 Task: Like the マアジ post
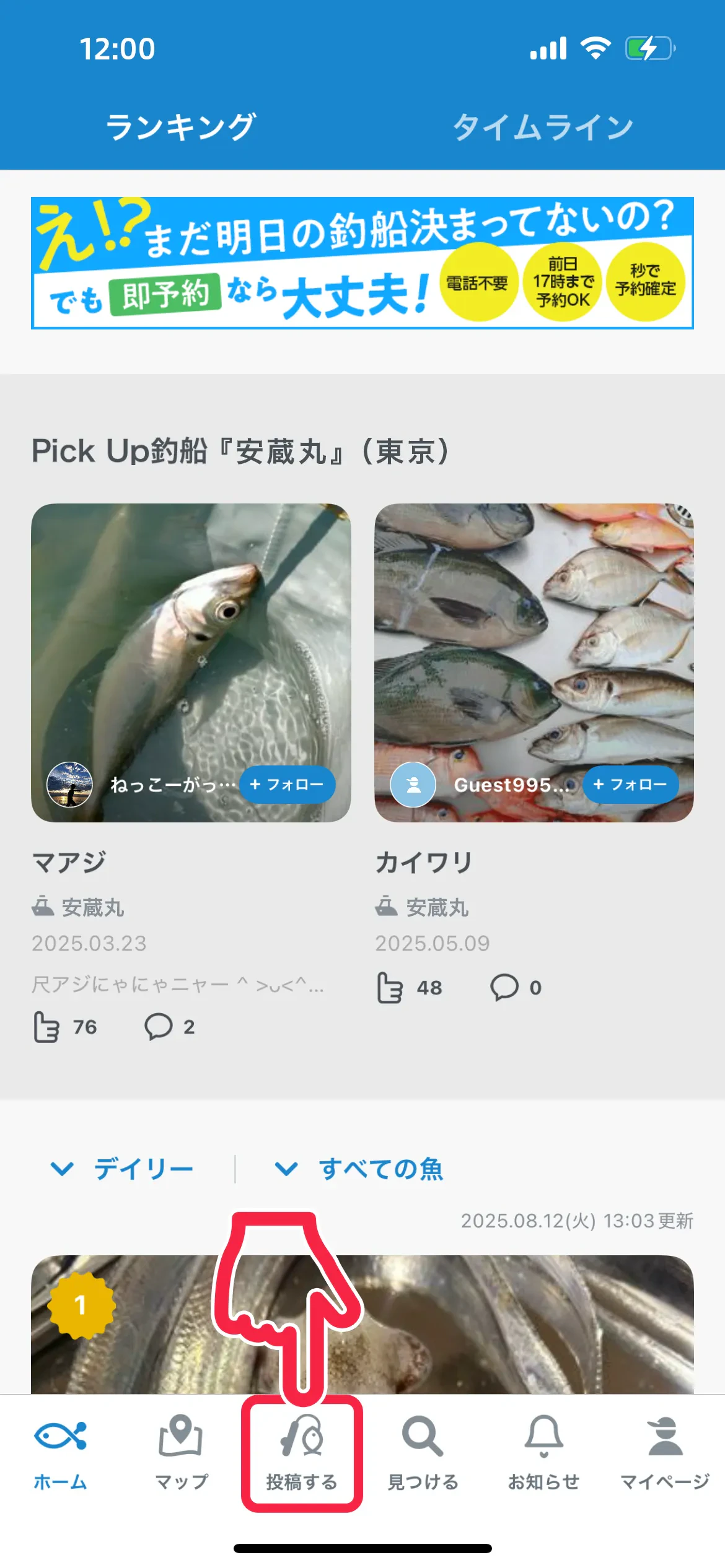point(47,1027)
